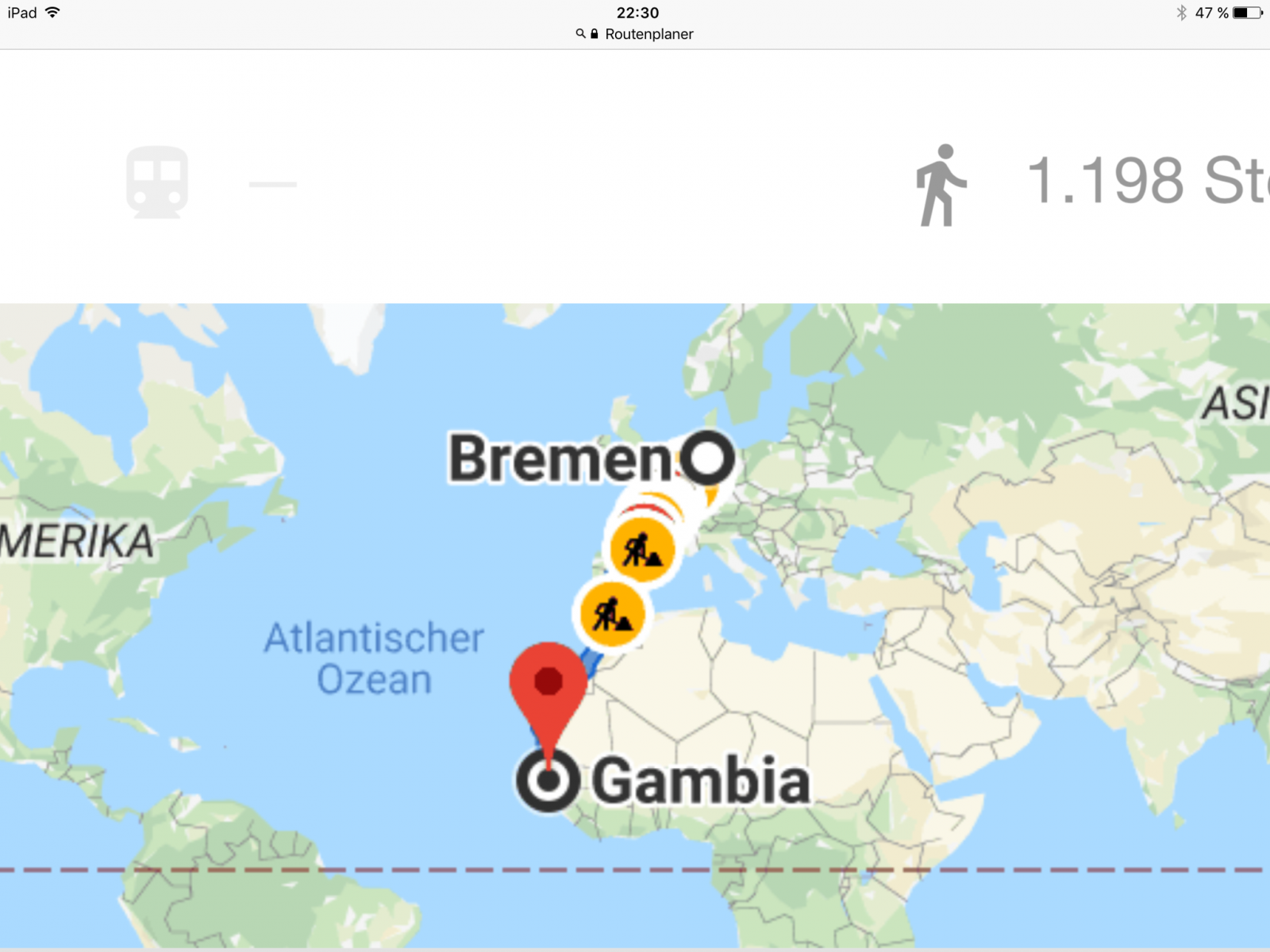
Task: Open the Bremen start point marker
Action: [706, 458]
